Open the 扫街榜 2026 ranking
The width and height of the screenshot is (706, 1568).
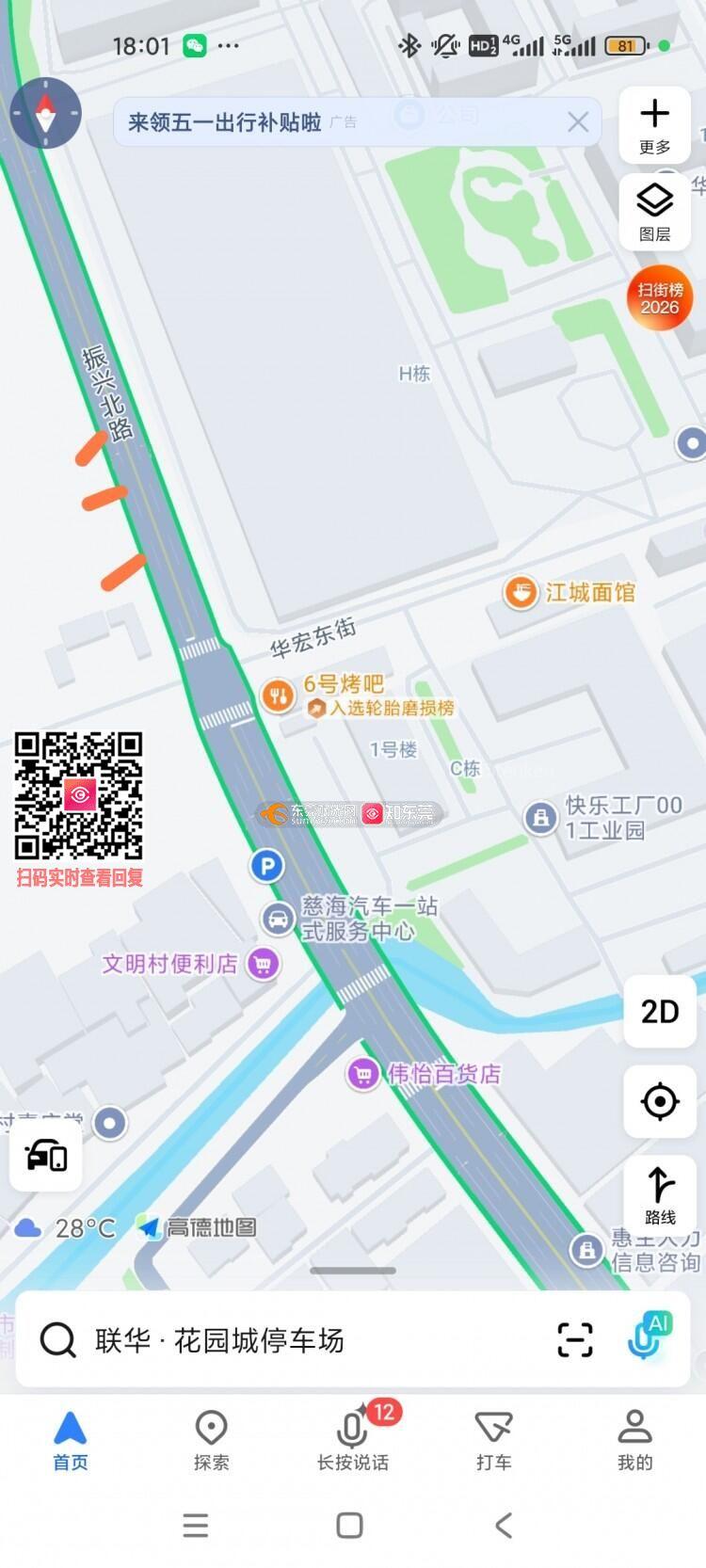(x=660, y=298)
